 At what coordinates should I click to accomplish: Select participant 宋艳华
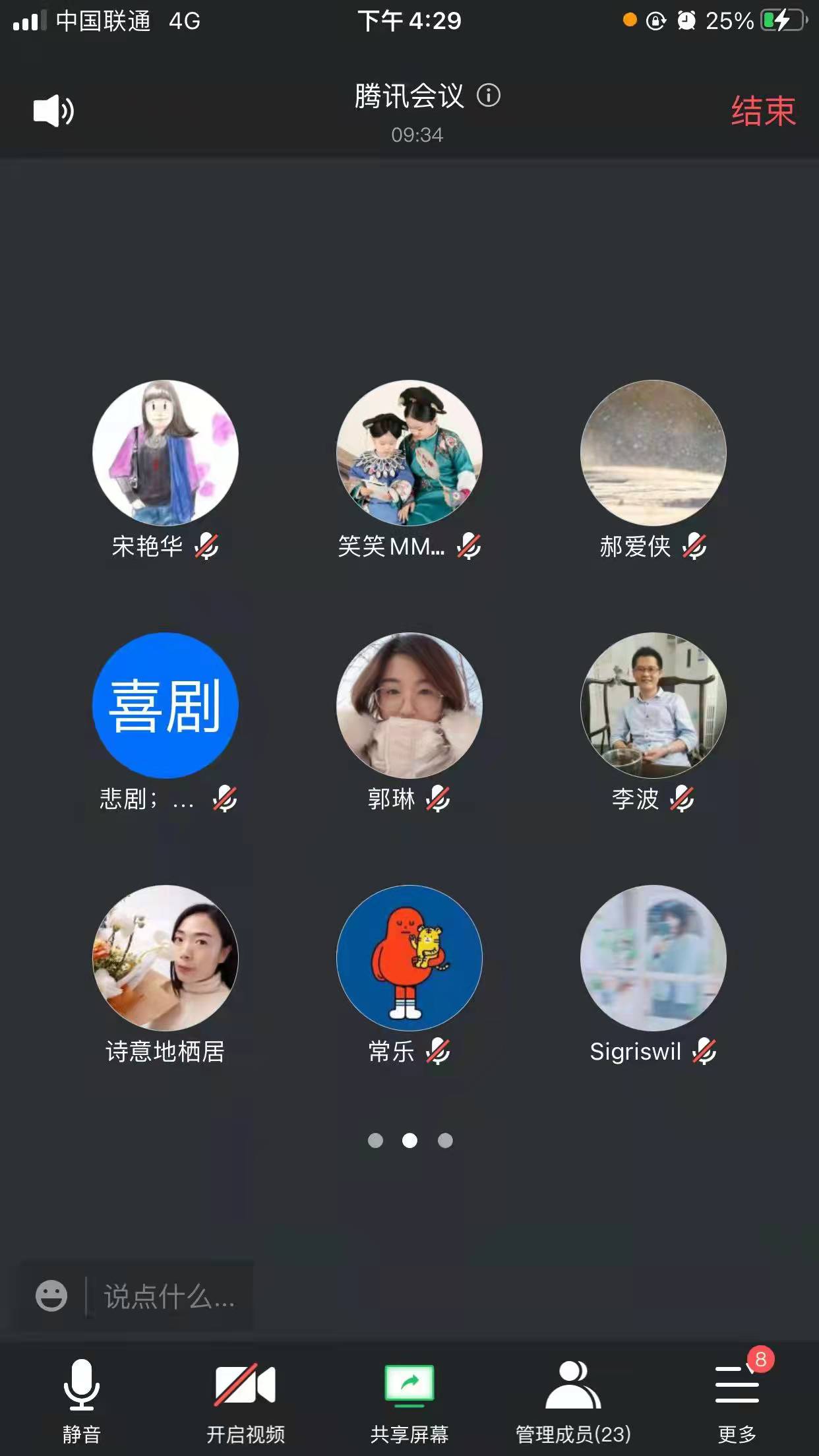[166, 452]
